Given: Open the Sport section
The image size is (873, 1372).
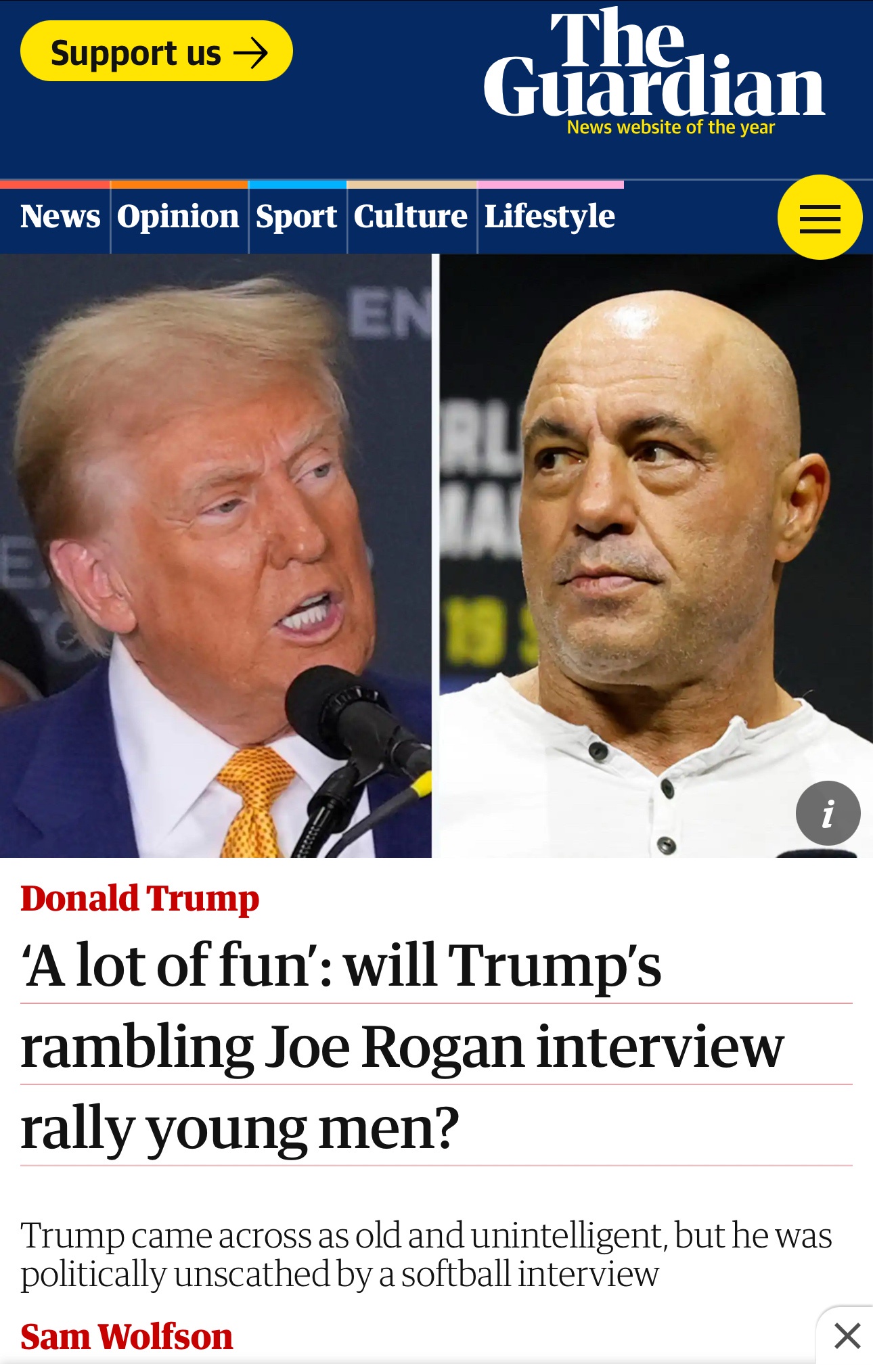Looking at the screenshot, I should click(296, 217).
